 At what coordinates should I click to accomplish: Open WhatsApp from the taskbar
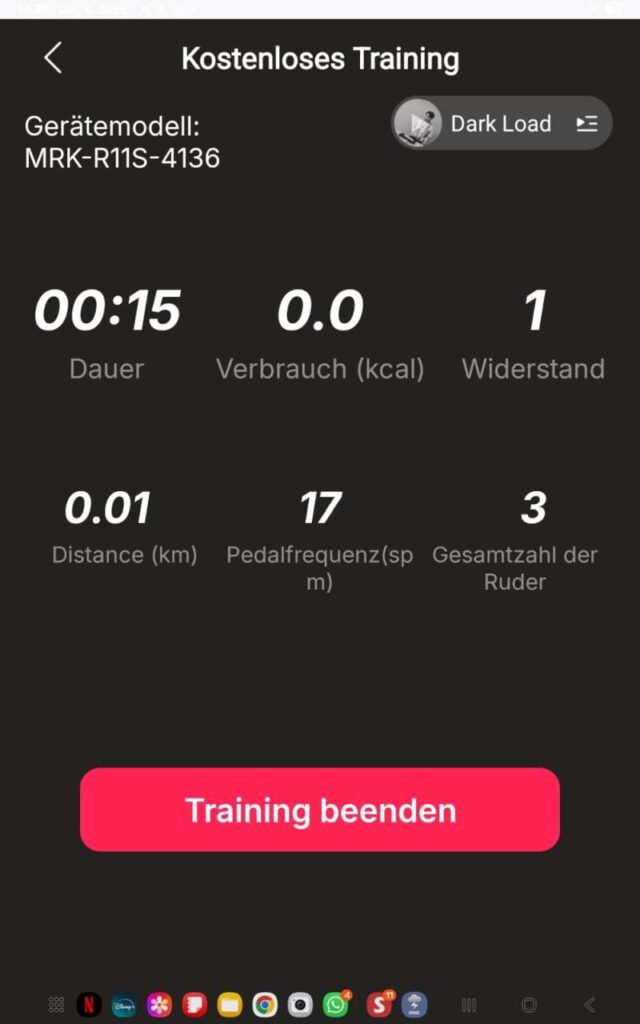335,1004
